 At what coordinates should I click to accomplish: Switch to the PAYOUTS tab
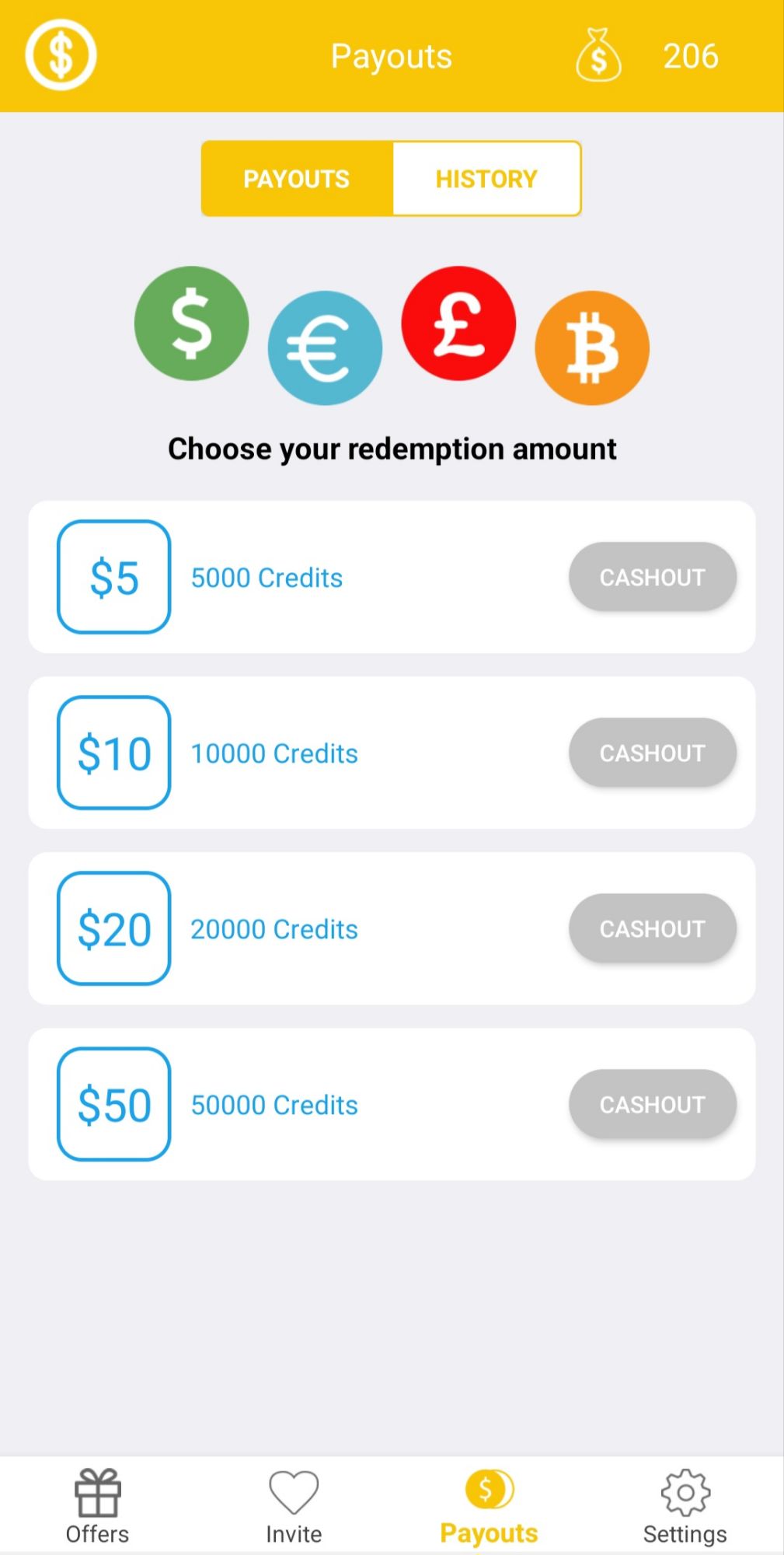tap(296, 178)
